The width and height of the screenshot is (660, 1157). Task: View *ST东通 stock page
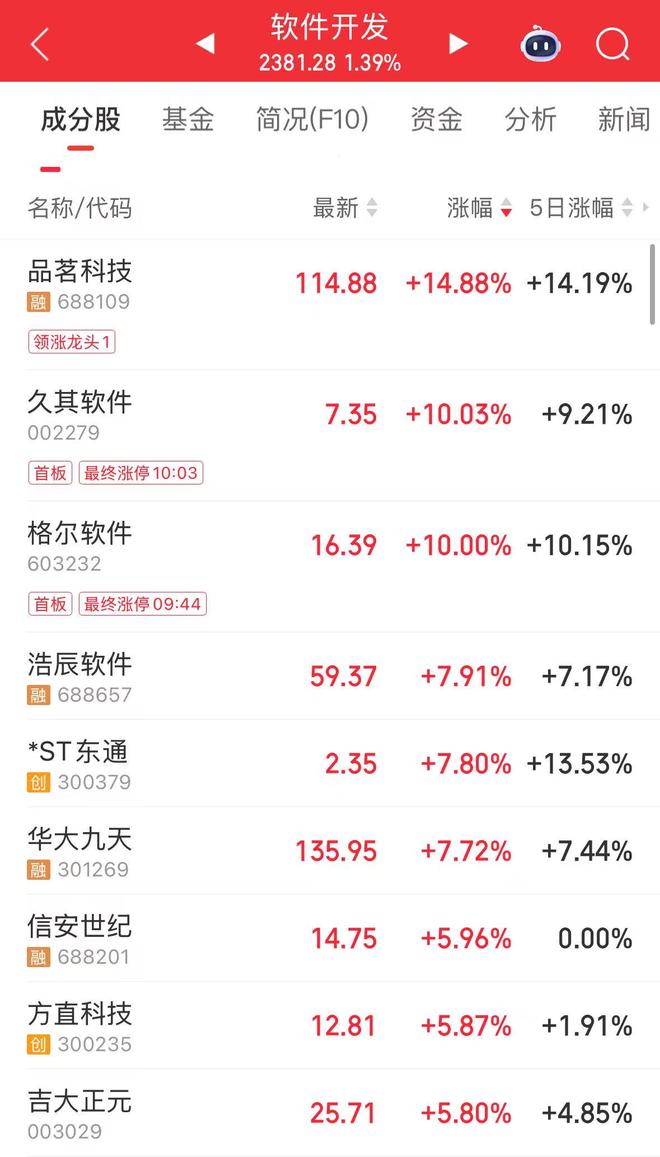coord(78,752)
